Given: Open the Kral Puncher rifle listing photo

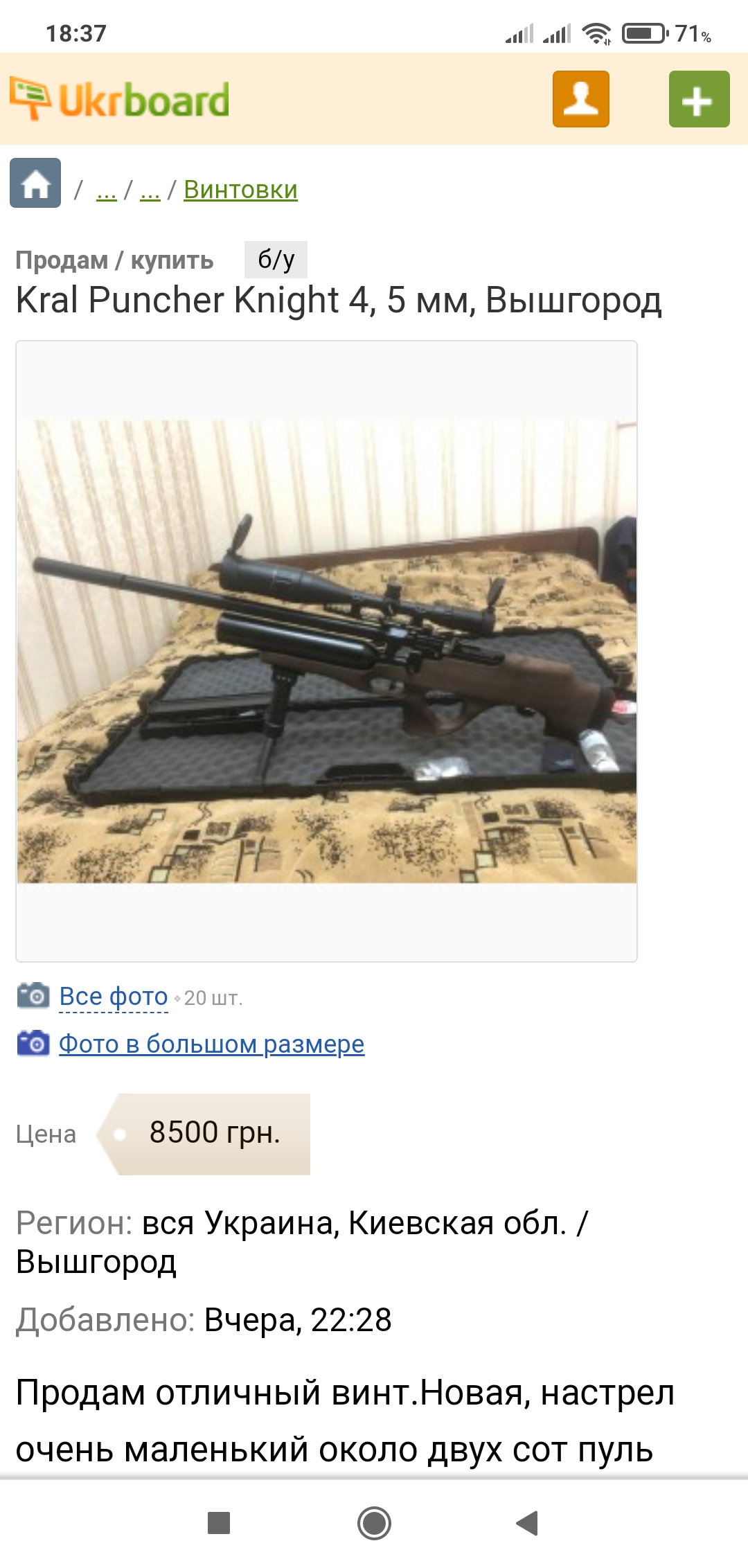Looking at the screenshot, I should (326, 651).
